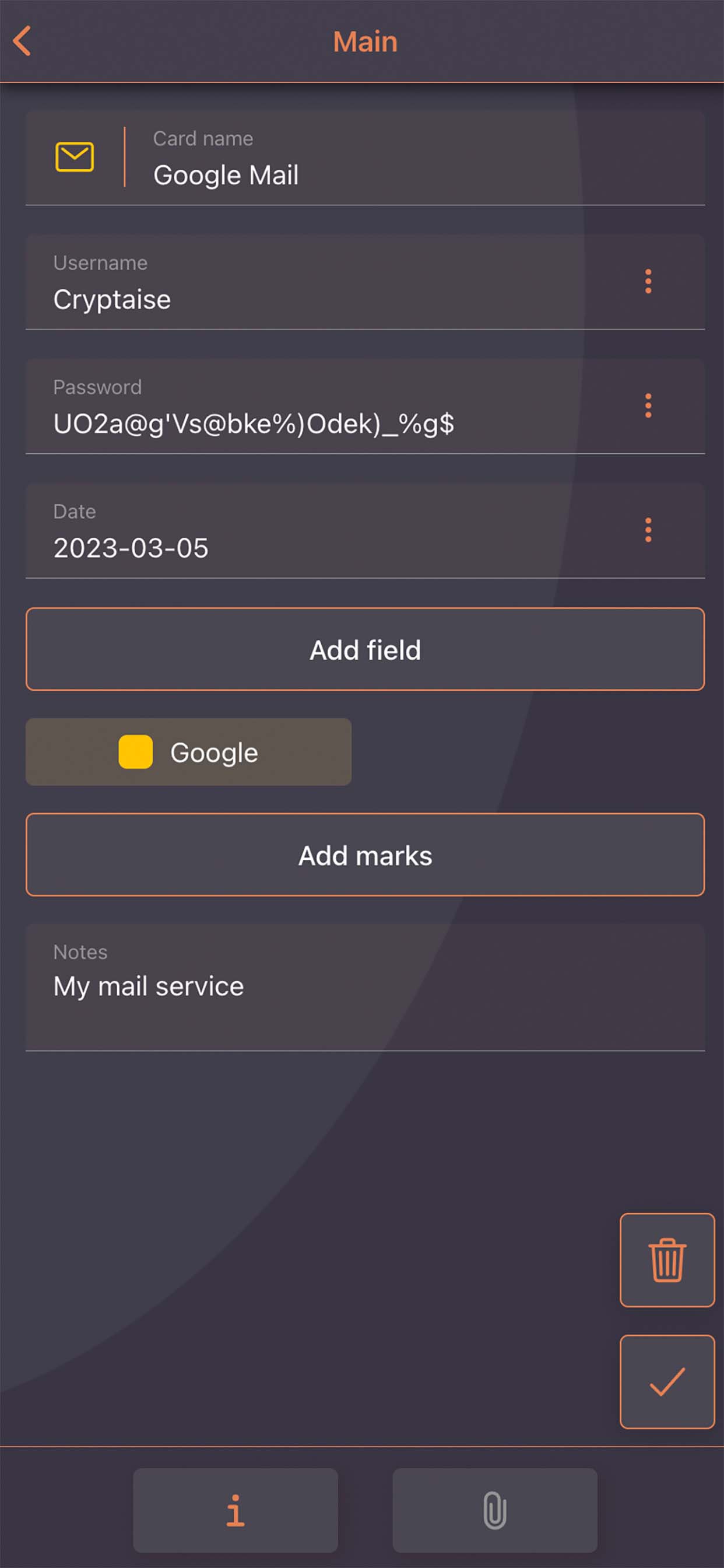Open options menu for Username field

pyautogui.click(x=648, y=281)
